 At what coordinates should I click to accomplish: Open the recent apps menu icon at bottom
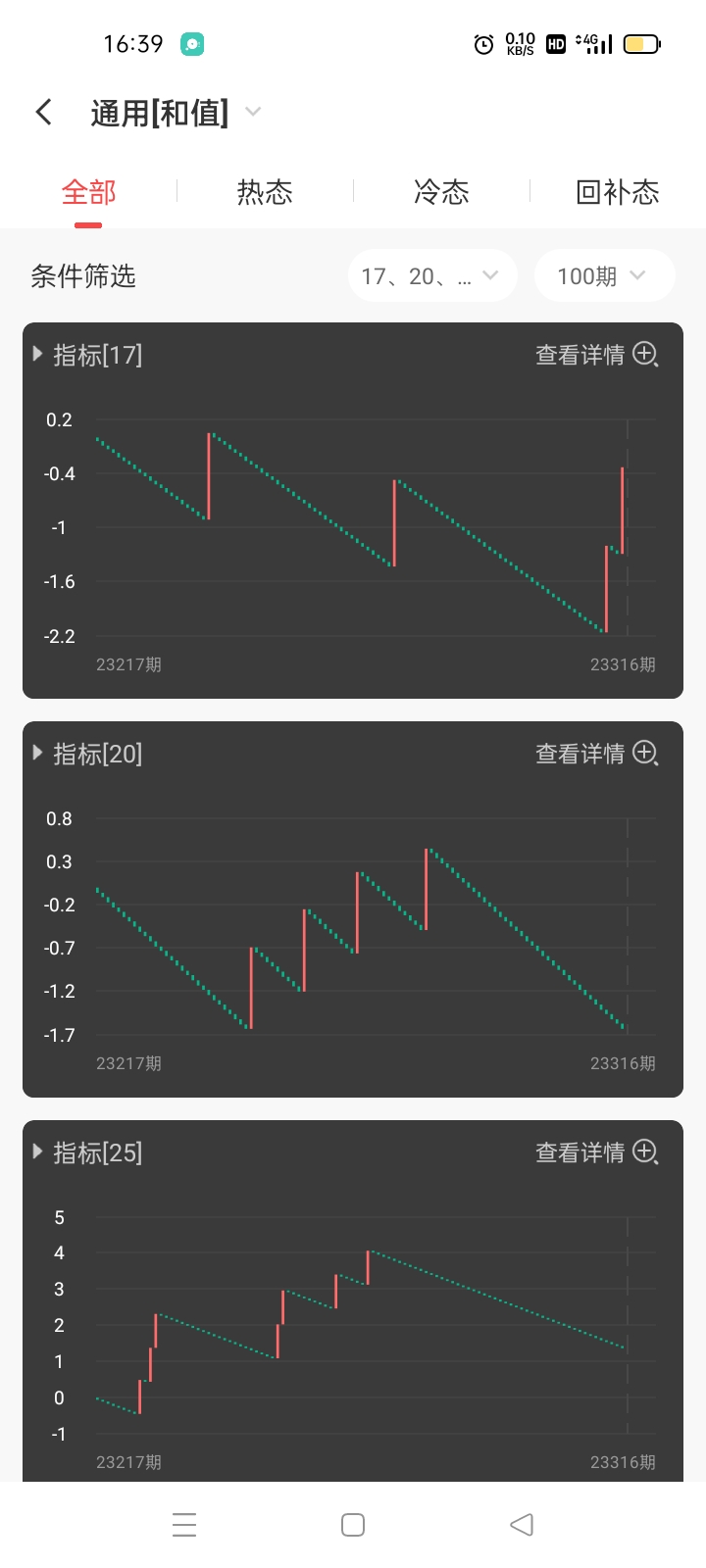click(184, 1524)
